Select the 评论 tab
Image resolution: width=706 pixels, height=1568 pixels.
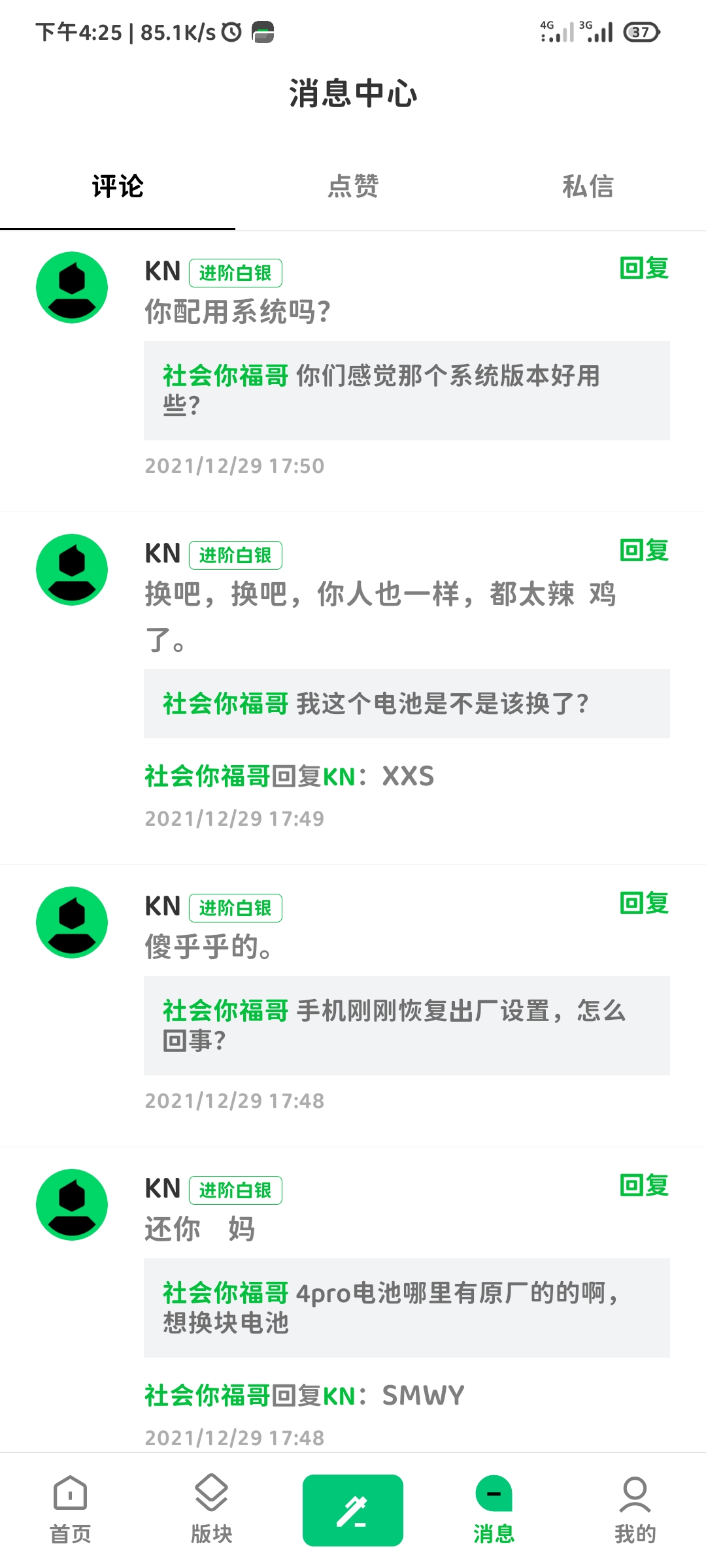pos(118,186)
